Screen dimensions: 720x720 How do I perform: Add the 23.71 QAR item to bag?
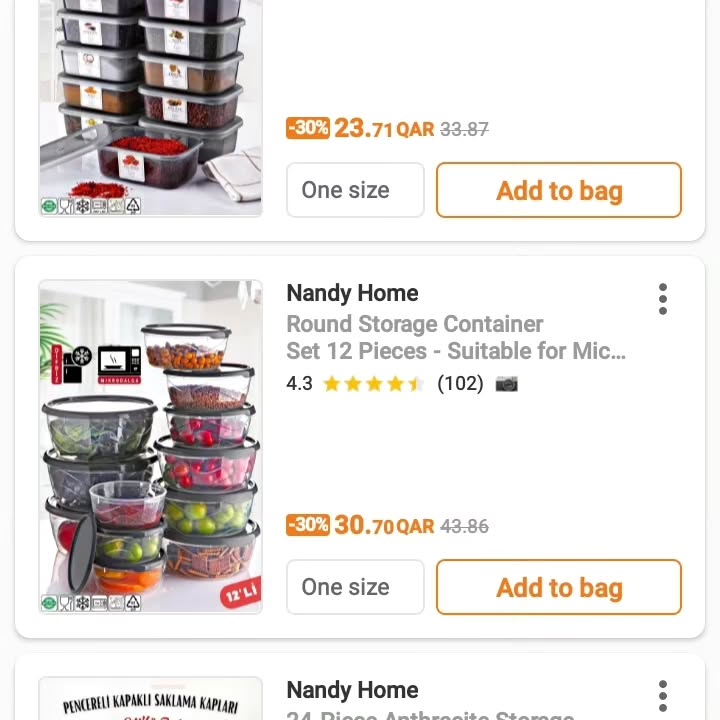pos(558,190)
